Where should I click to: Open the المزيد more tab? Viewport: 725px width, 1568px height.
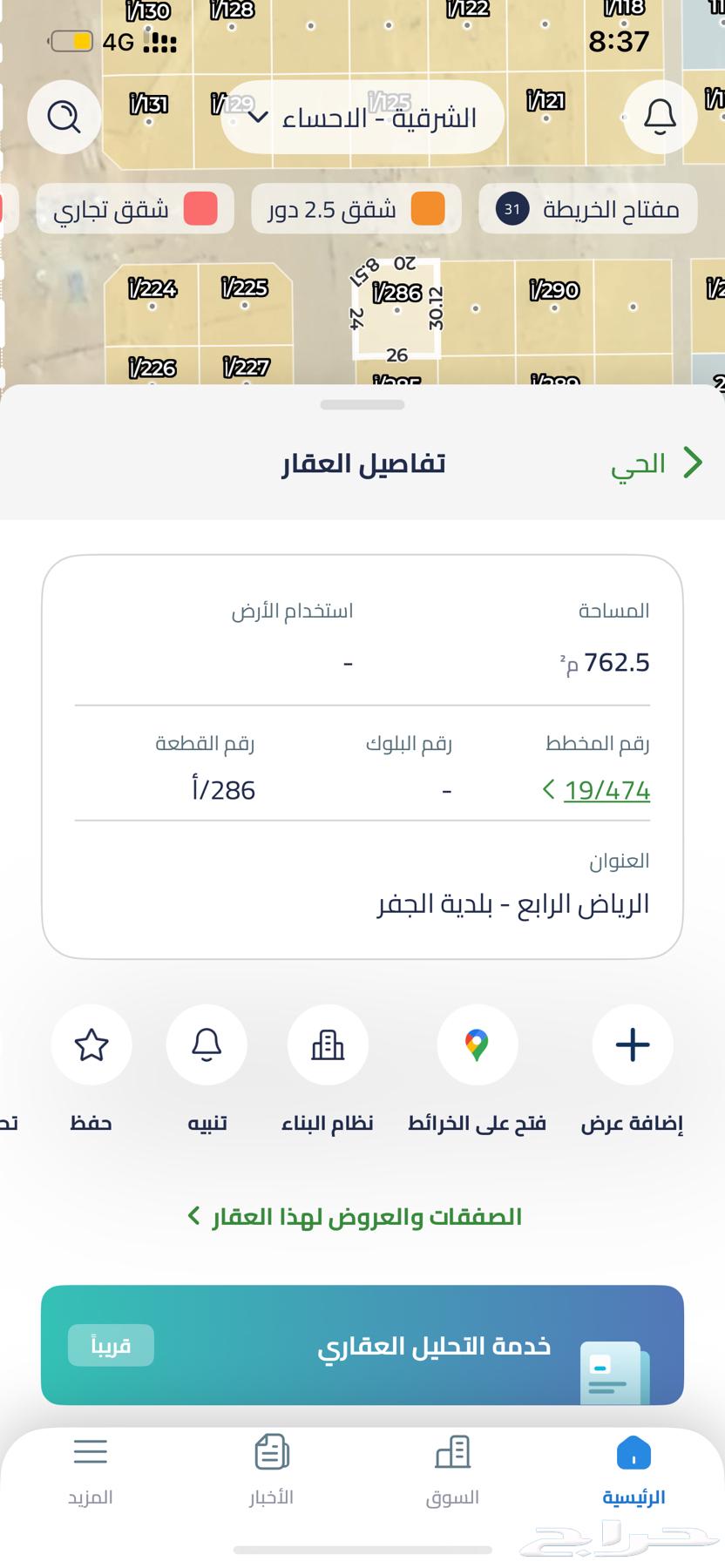point(91,1469)
